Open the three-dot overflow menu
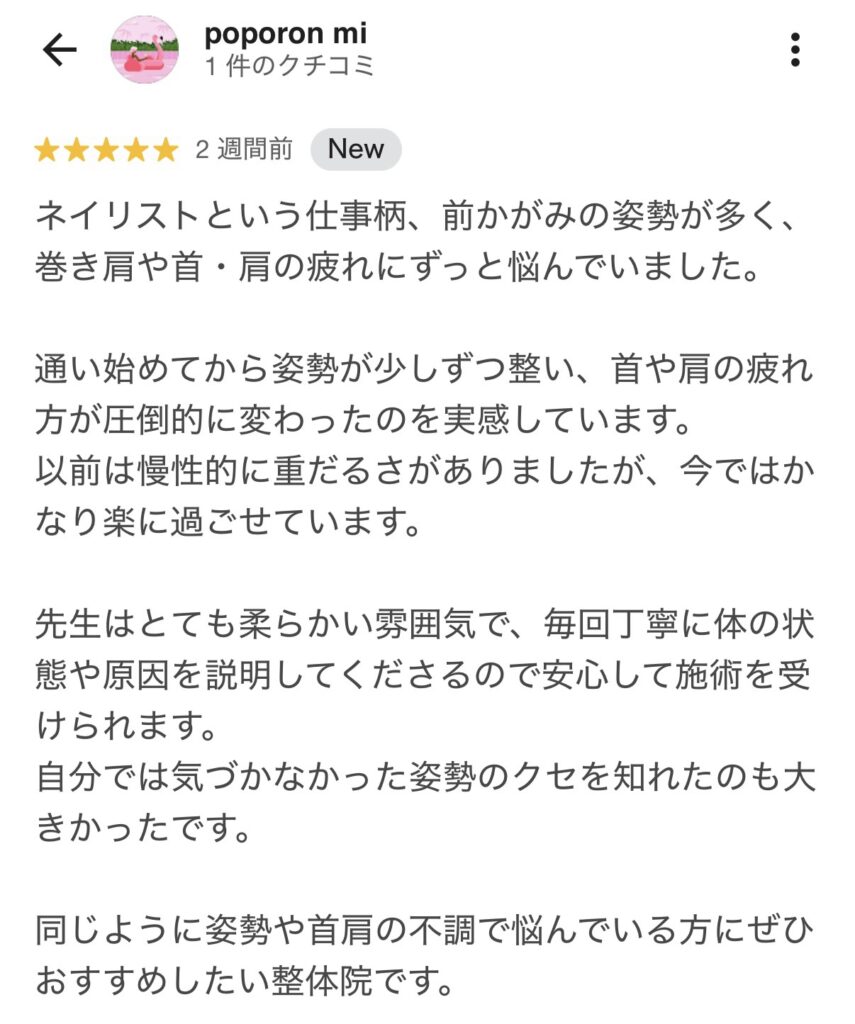855x1024 pixels. tap(795, 50)
